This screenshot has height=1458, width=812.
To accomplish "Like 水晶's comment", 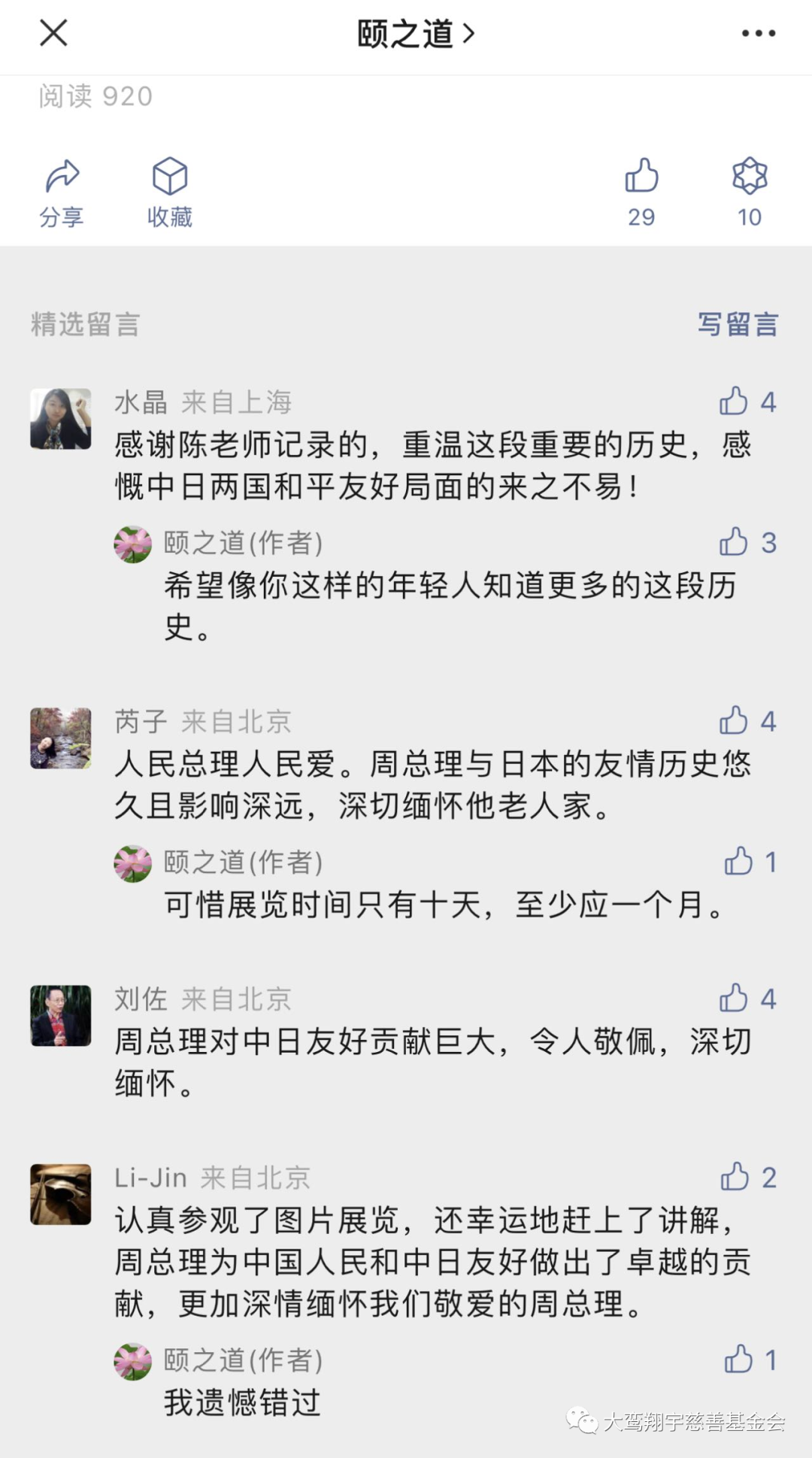I will [x=735, y=402].
